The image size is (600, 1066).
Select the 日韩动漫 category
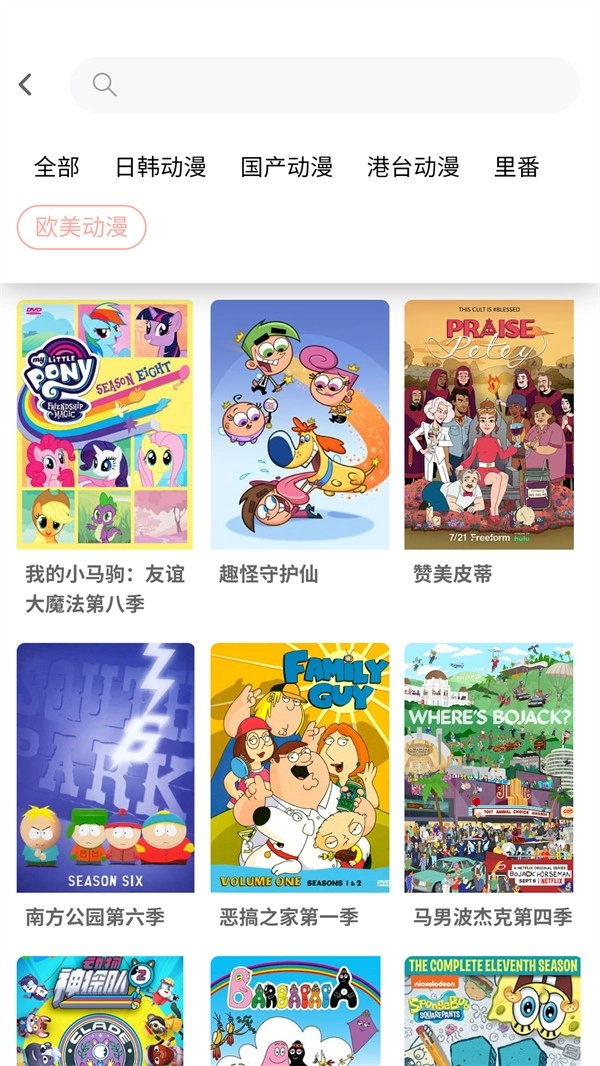[x=160, y=167]
